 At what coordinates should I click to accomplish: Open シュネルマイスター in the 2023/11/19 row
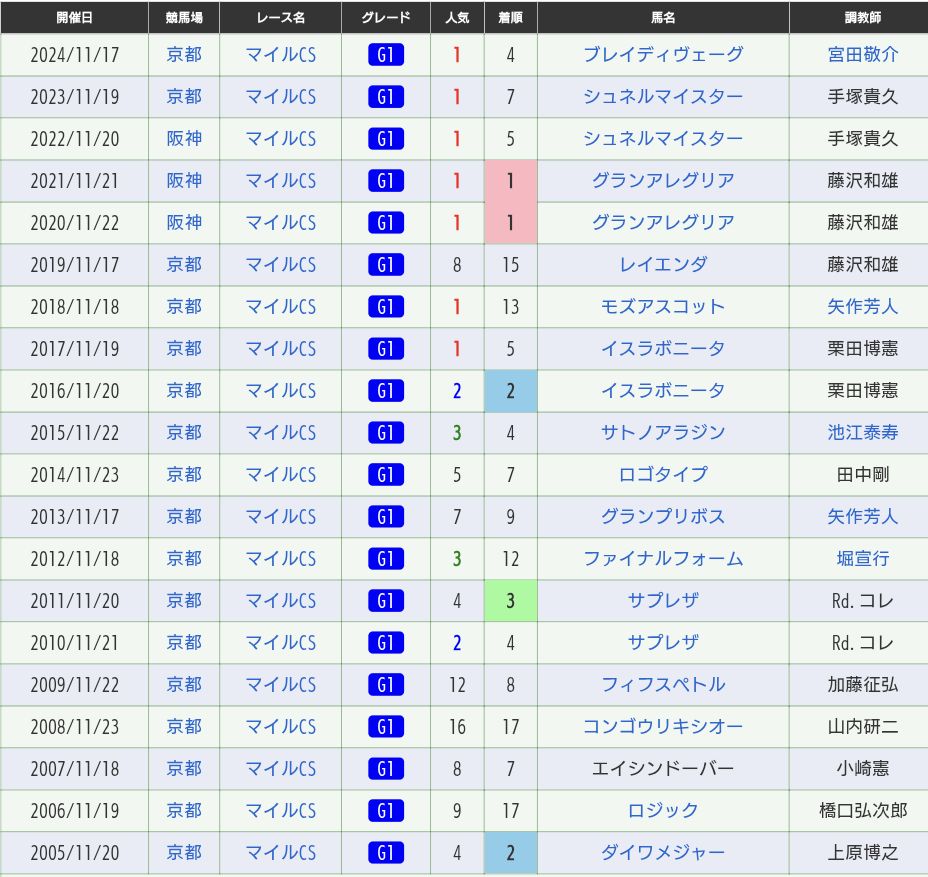click(663, 97)
